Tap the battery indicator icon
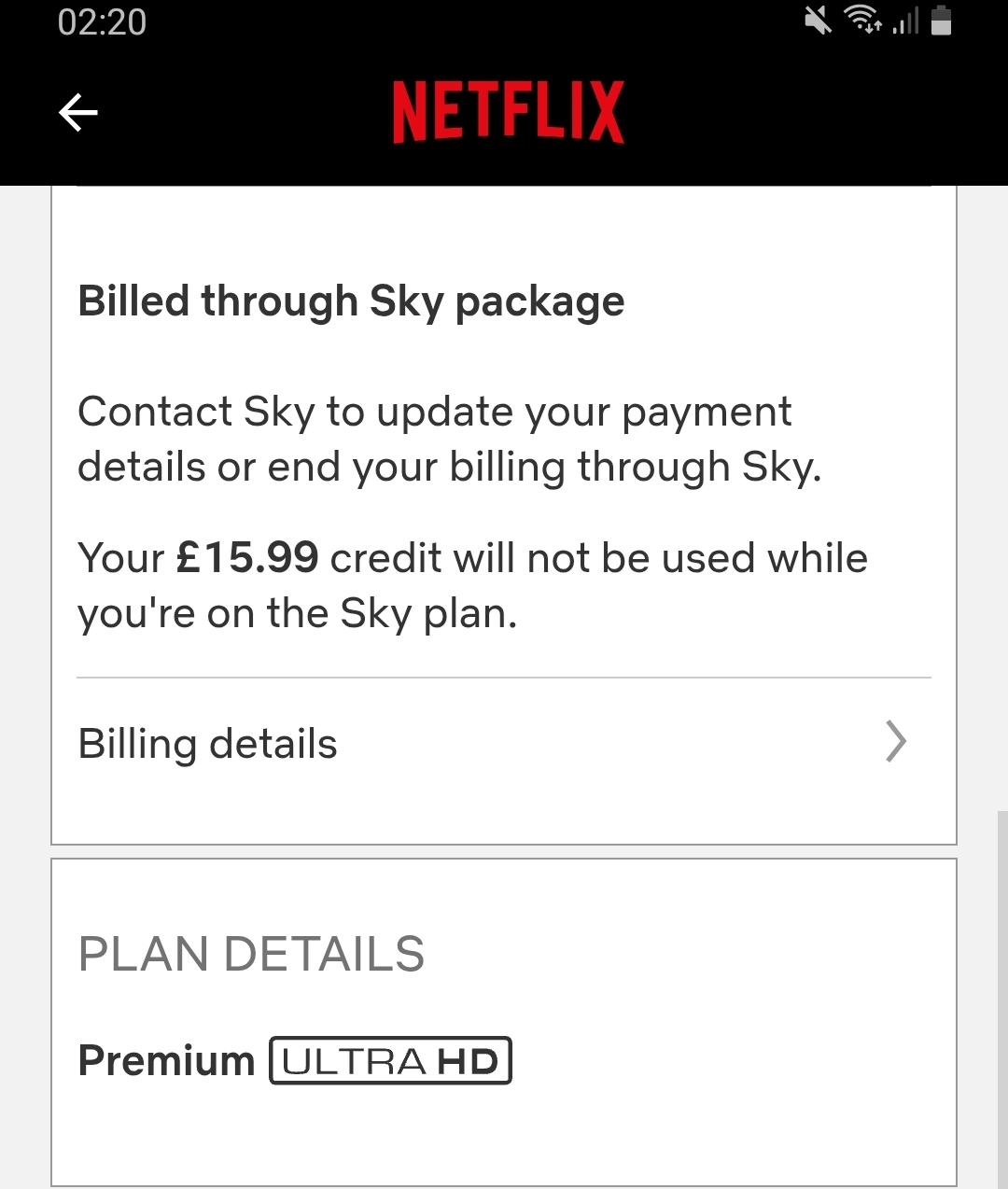 click(940, 23)
